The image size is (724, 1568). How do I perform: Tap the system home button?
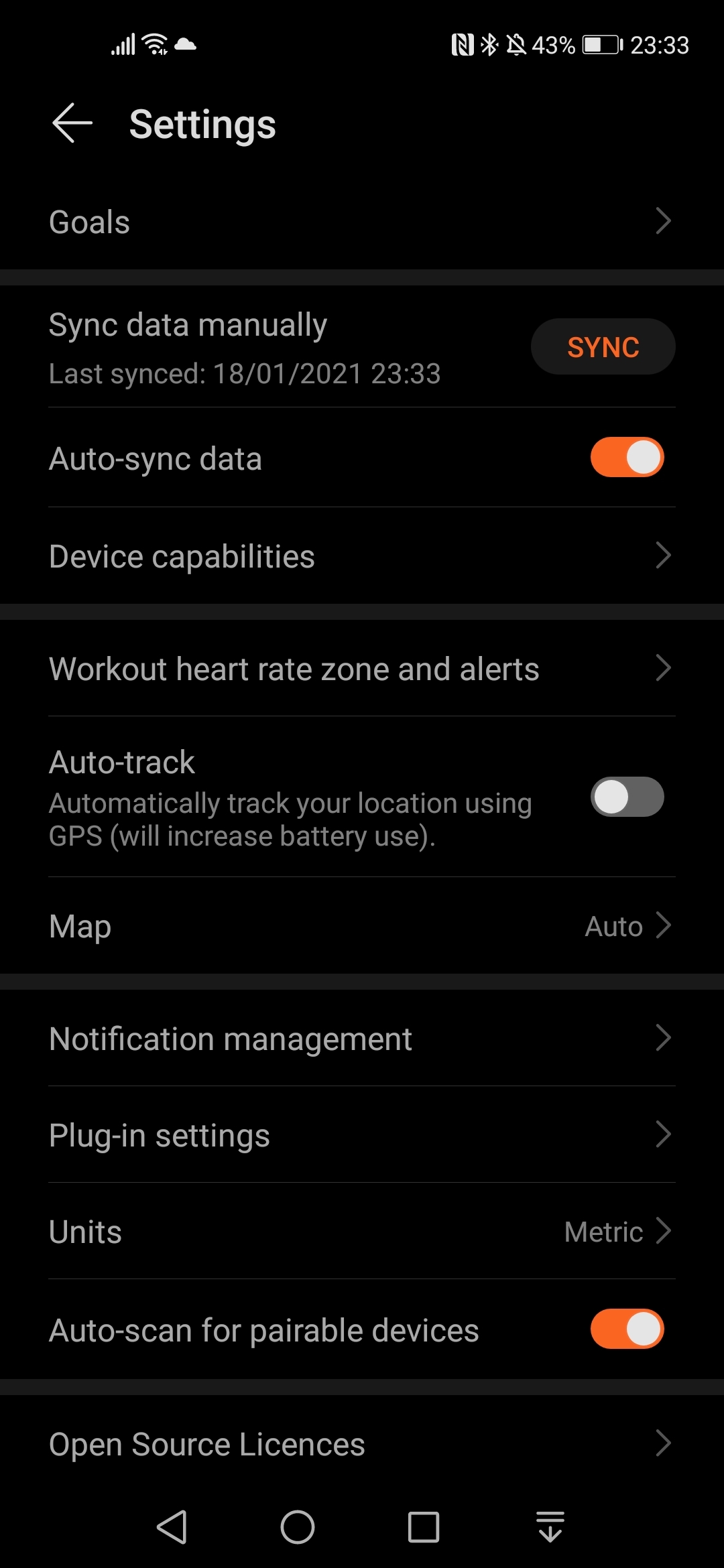(298, 1527)
